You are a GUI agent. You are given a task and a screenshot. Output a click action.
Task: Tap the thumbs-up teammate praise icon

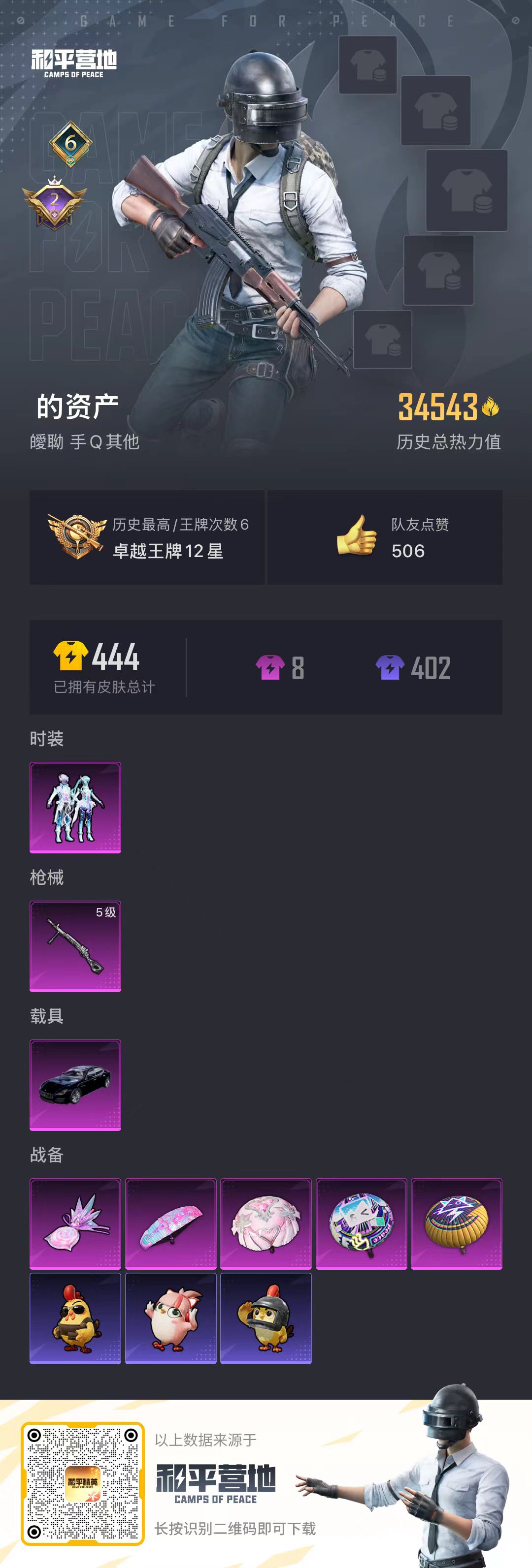pyautogui.click(x=355, y=537)
